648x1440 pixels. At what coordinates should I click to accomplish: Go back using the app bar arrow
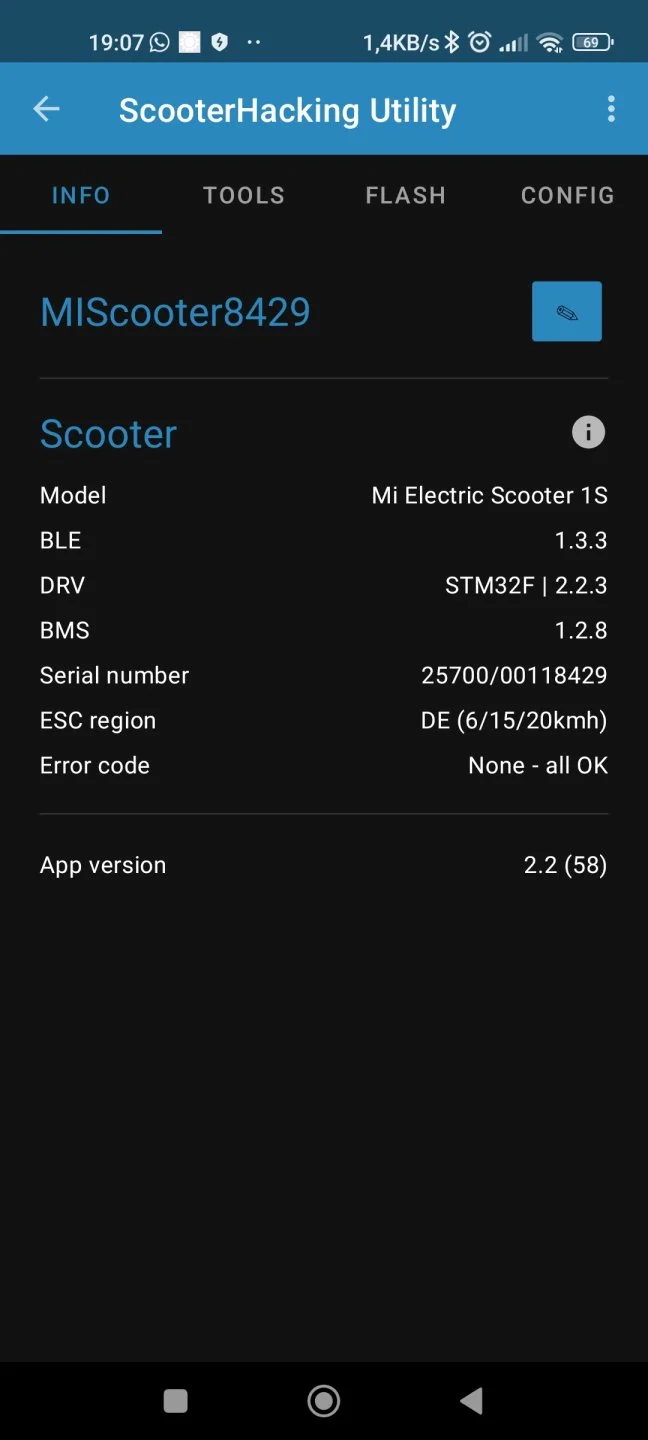[46, 109]
